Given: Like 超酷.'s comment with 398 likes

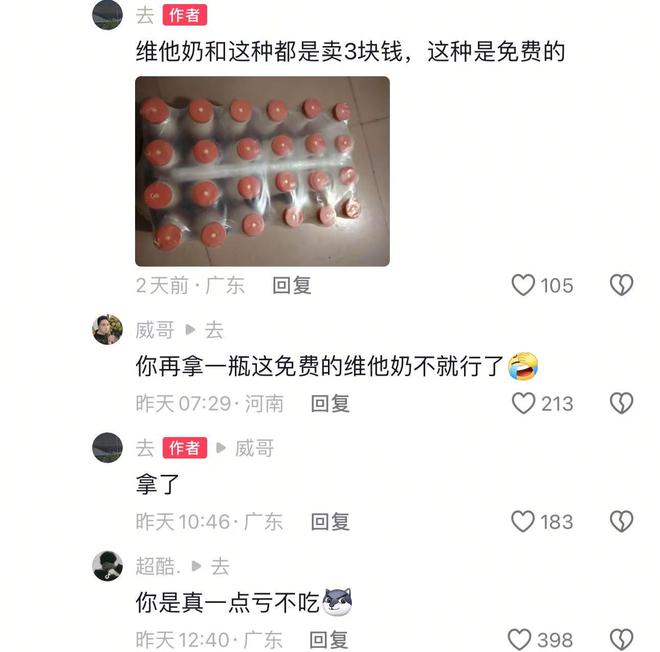Looking at the screenshot, I should pos(520,639).
